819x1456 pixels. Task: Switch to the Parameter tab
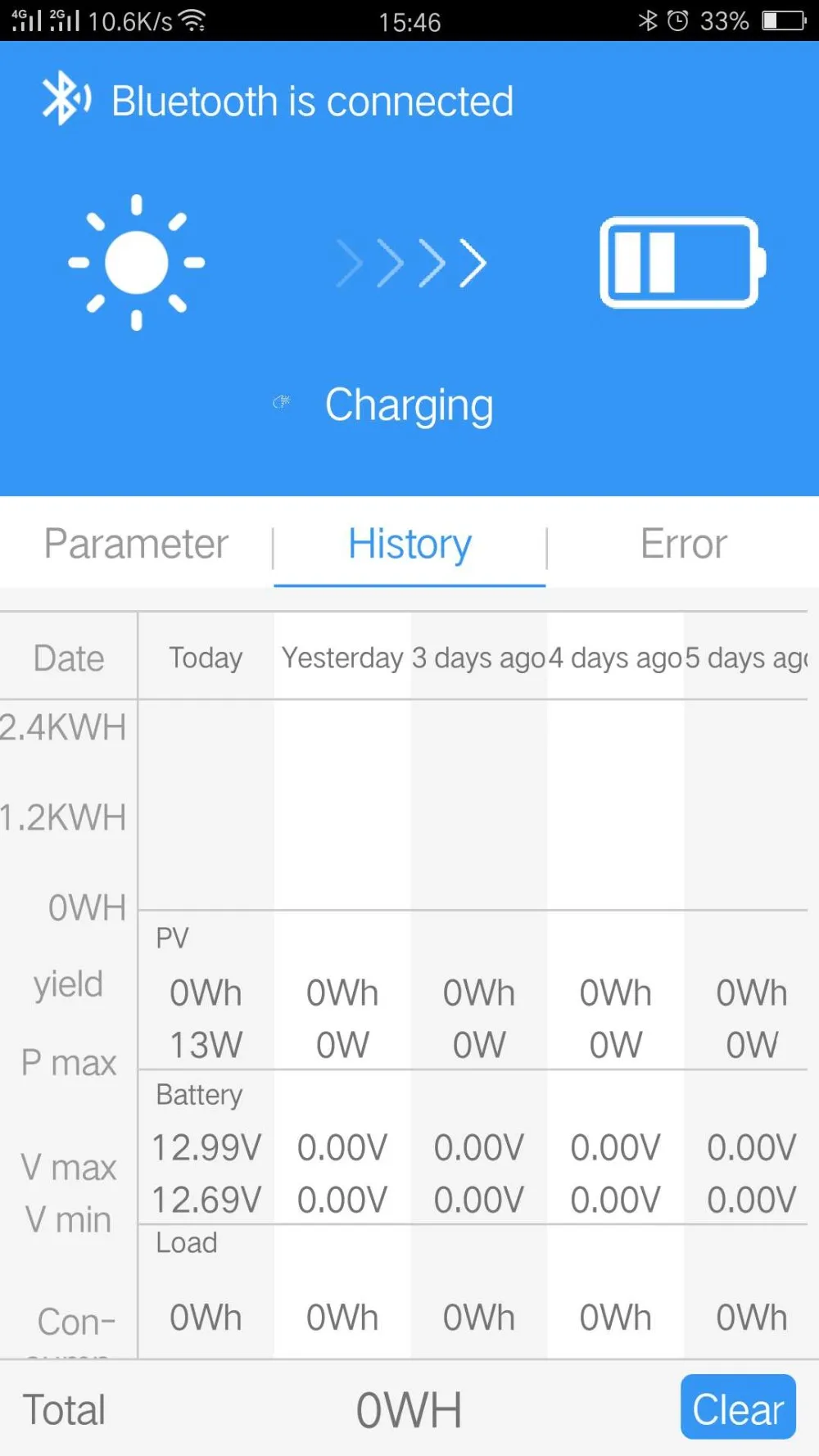point(136,544)
